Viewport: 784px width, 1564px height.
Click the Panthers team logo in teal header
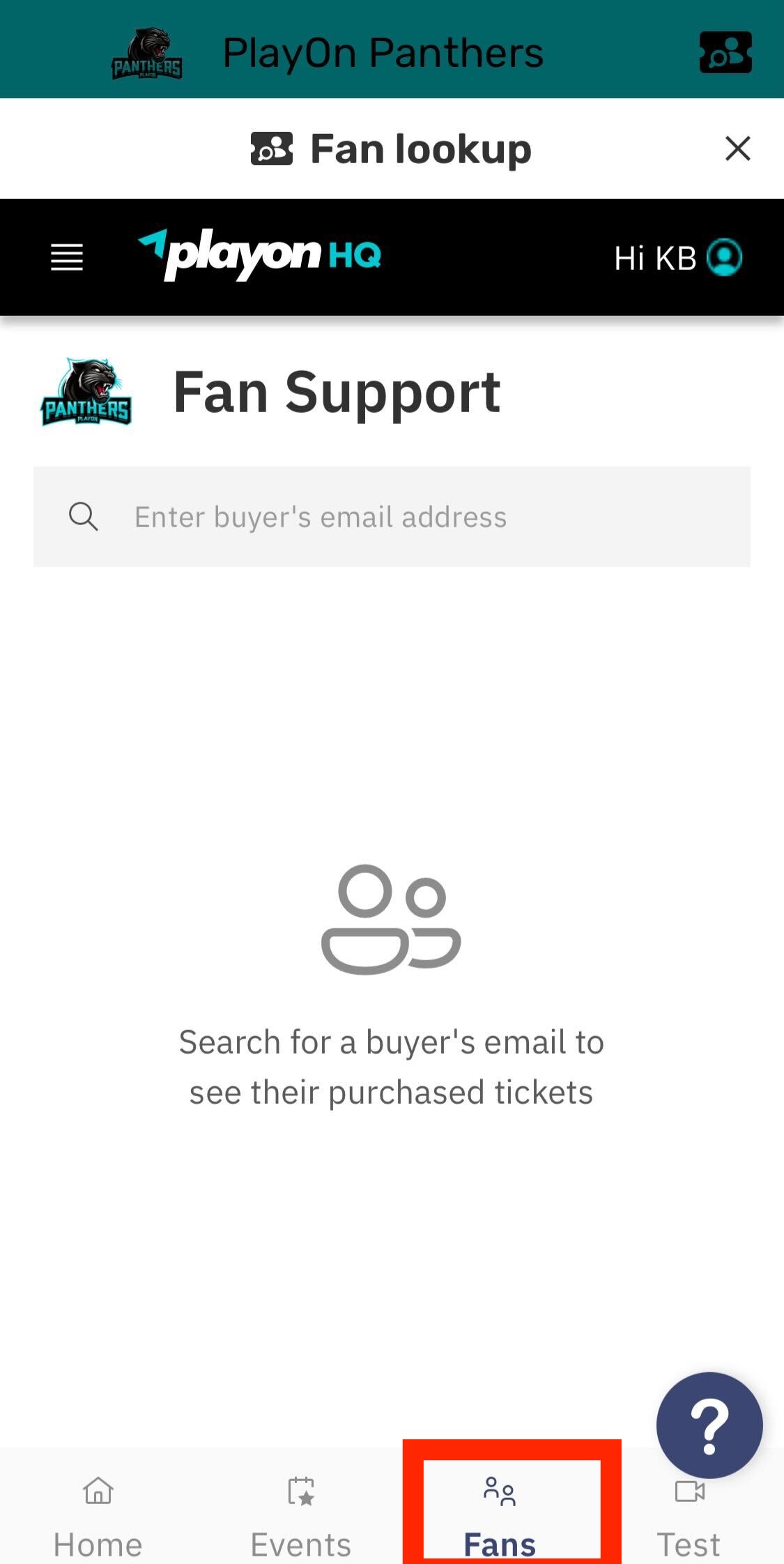click(x=147, y=51)
